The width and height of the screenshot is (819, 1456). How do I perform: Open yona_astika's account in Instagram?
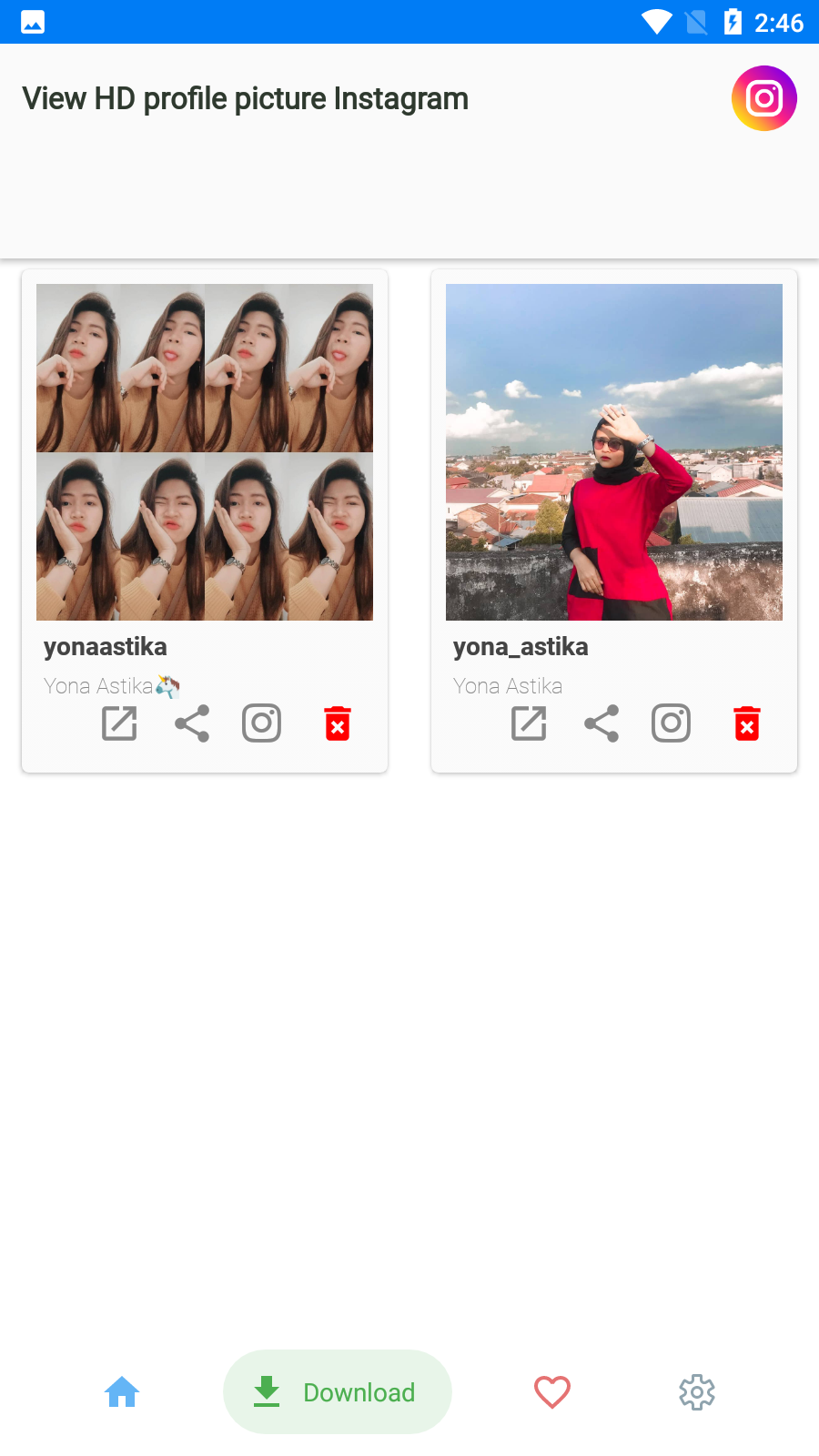click(671, 723)
